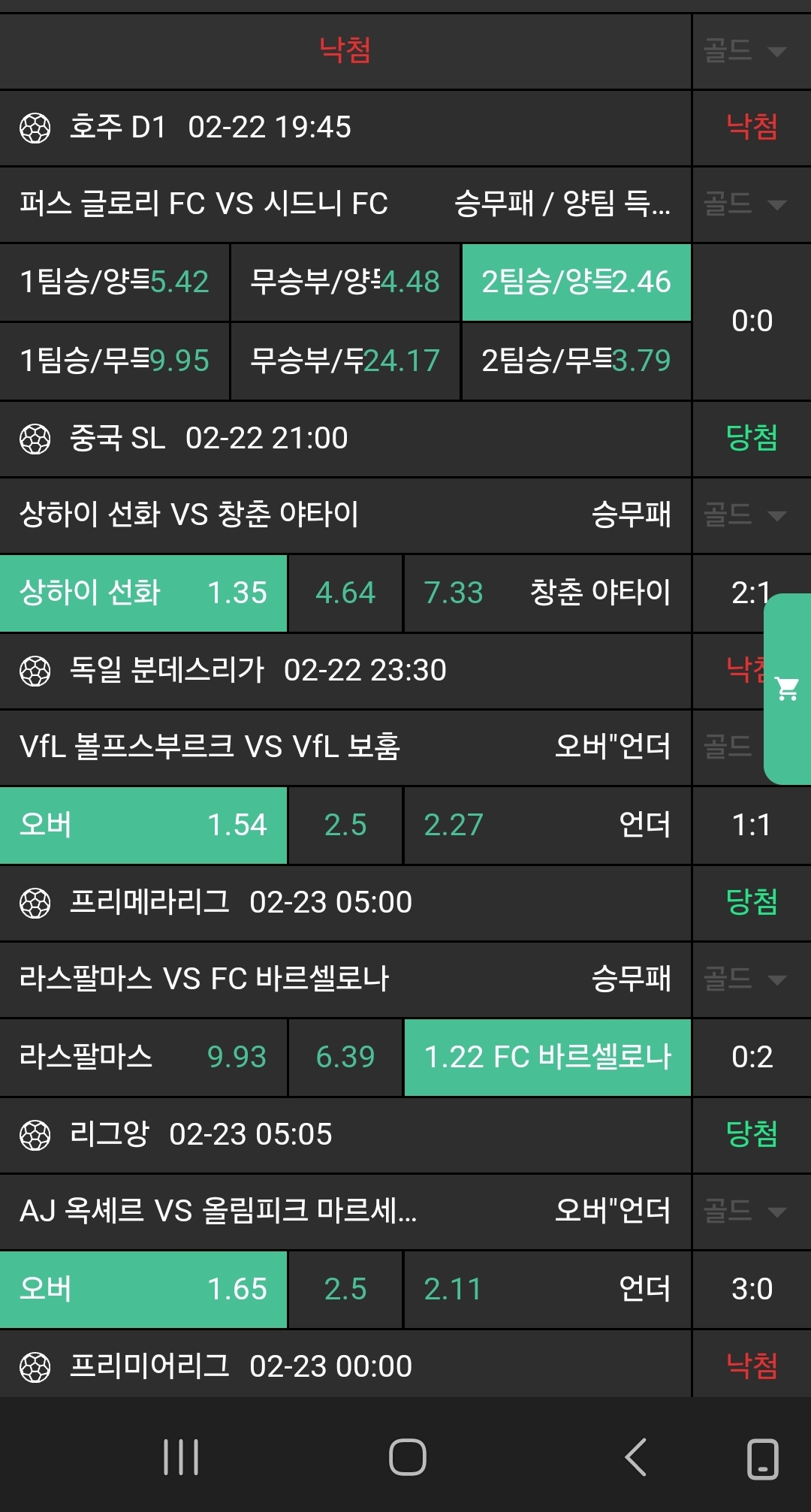The width and height of the screenshot is (811, 1512).
Task: Choose FC 바르셀로나 win at 1.22
Action: [547, 1057]
